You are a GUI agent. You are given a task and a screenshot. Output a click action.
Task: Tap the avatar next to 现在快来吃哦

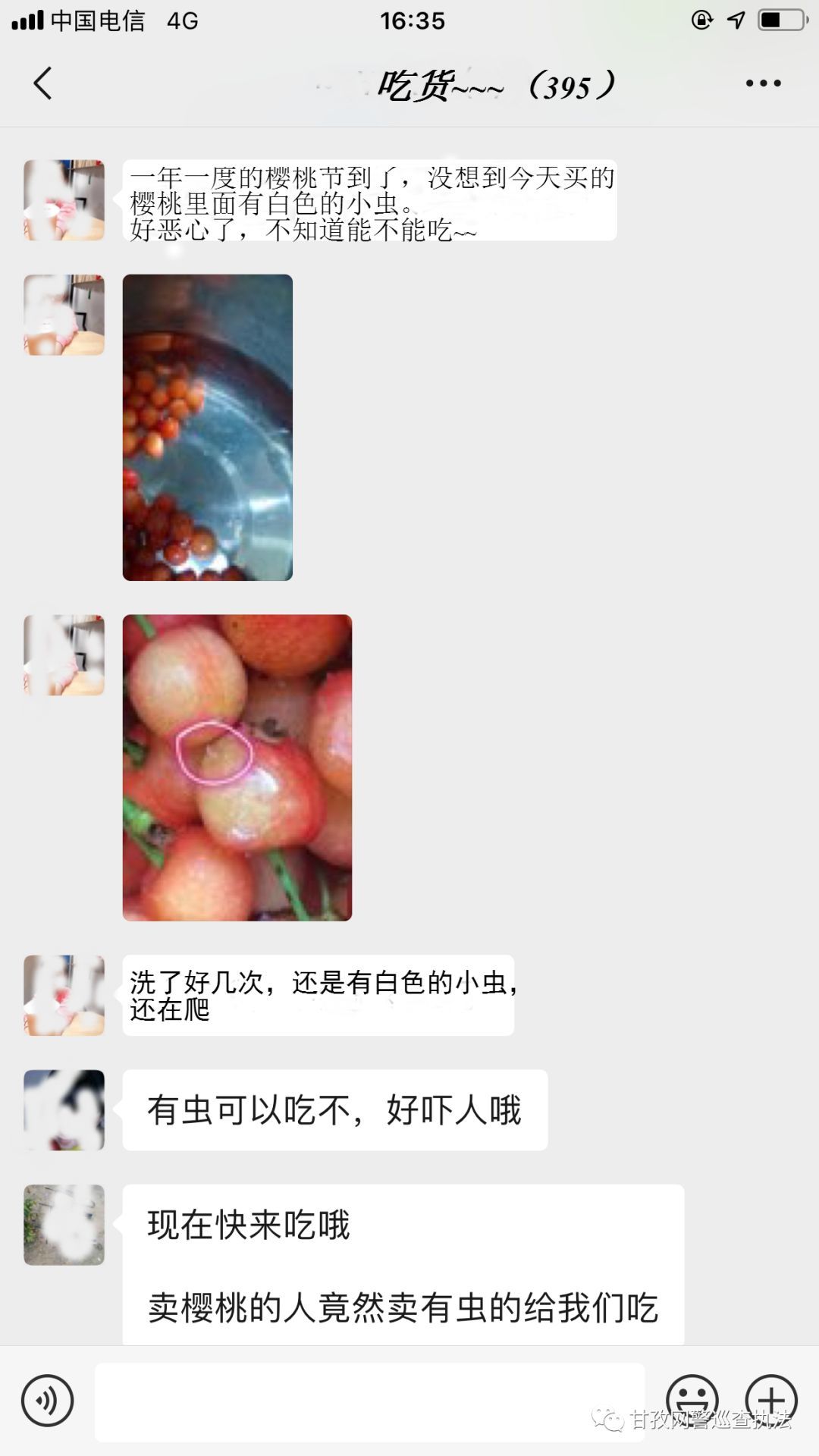pos(64,1222)
